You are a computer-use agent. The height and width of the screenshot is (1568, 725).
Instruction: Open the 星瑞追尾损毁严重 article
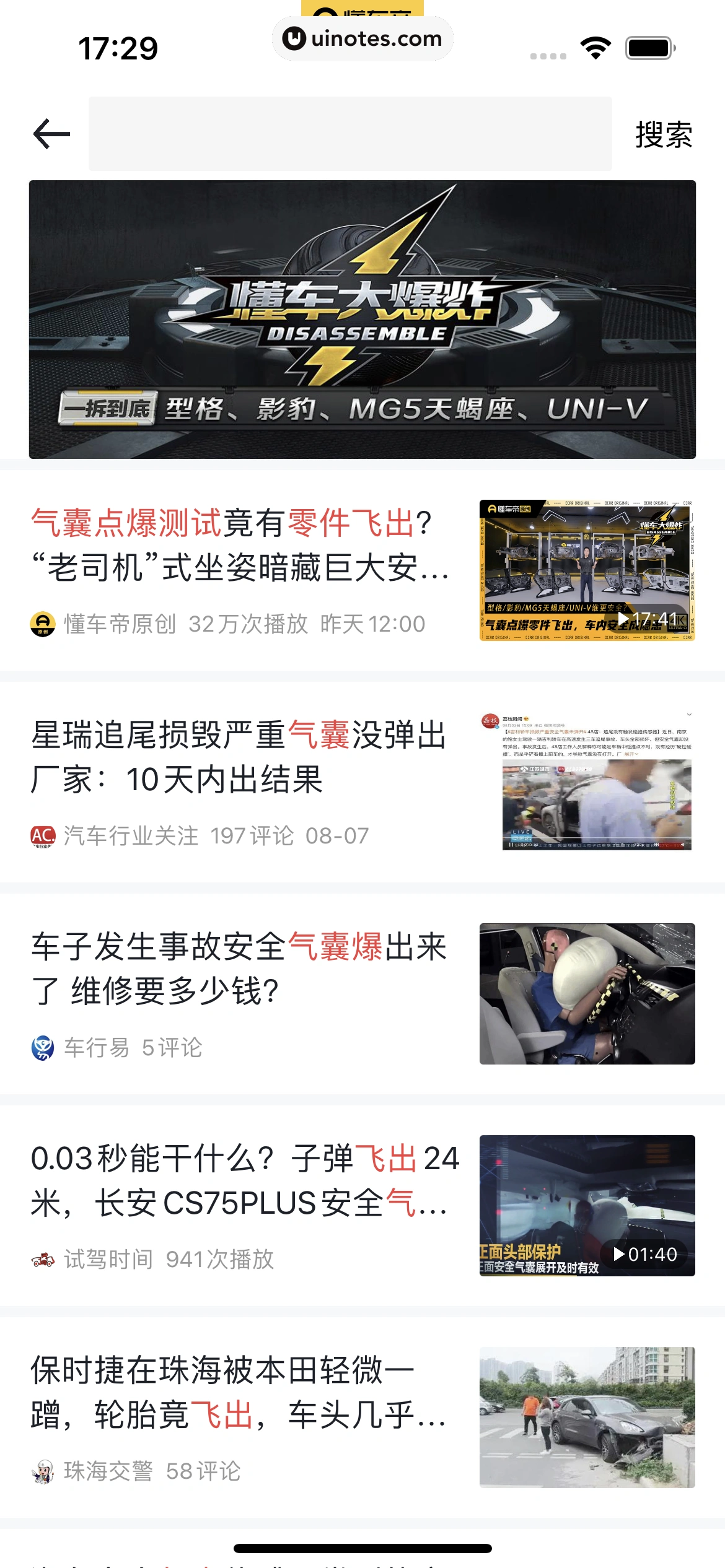(239, 757)
